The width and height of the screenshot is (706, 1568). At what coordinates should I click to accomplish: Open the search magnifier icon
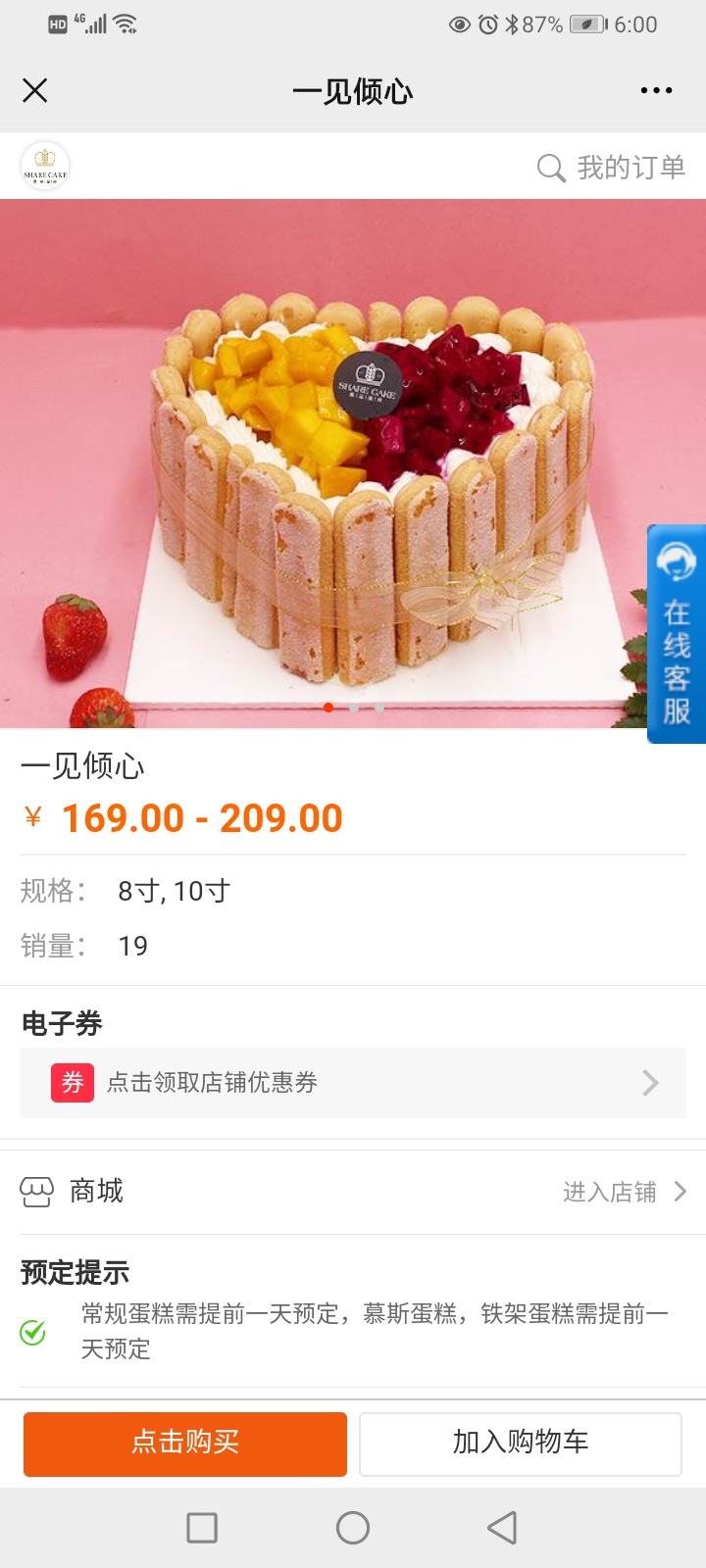[551, 168]
